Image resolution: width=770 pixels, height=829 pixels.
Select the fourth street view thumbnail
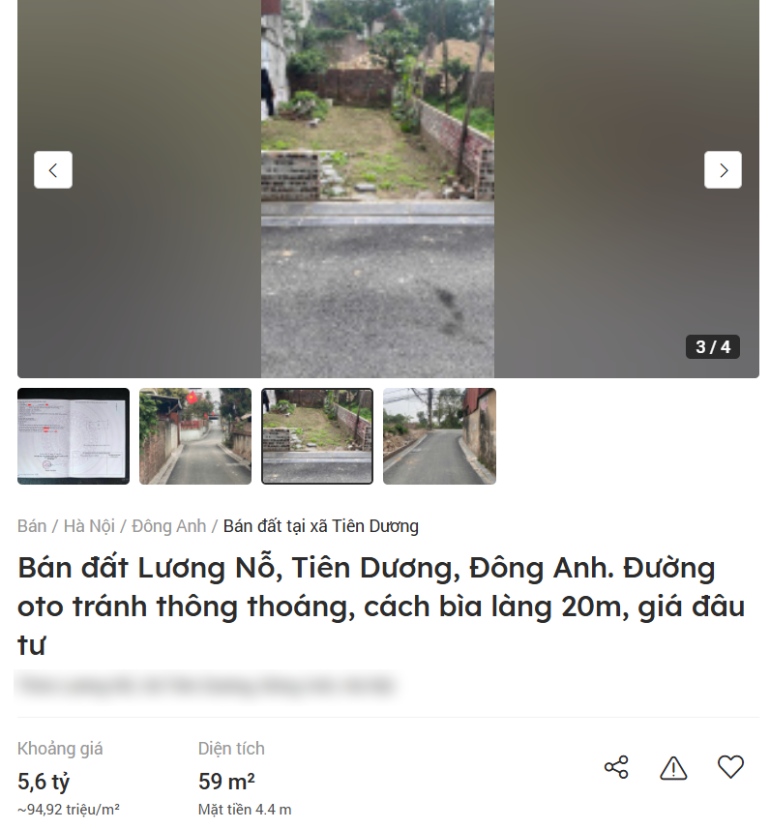point(439,436)
